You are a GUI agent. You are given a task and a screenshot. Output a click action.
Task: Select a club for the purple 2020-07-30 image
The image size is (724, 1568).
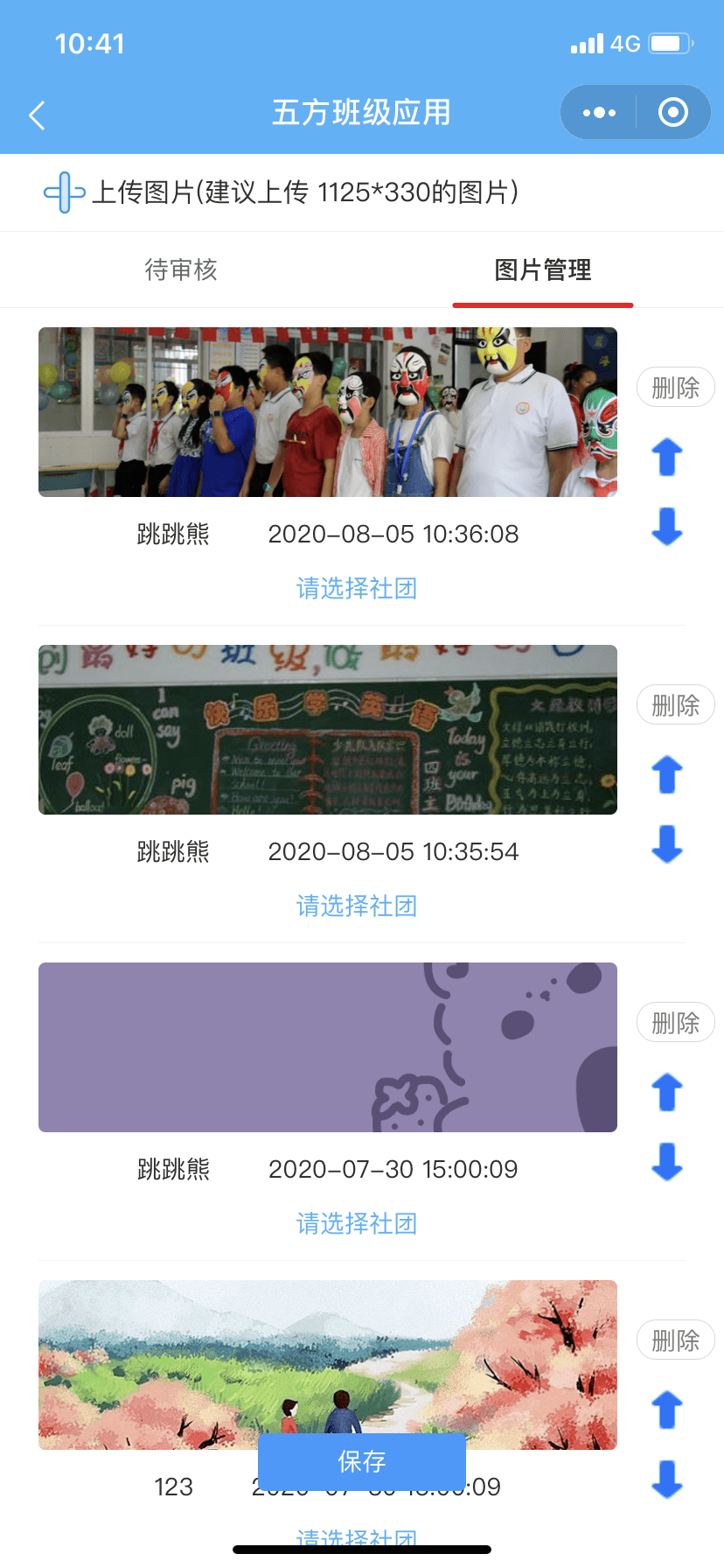(357, 1223)
